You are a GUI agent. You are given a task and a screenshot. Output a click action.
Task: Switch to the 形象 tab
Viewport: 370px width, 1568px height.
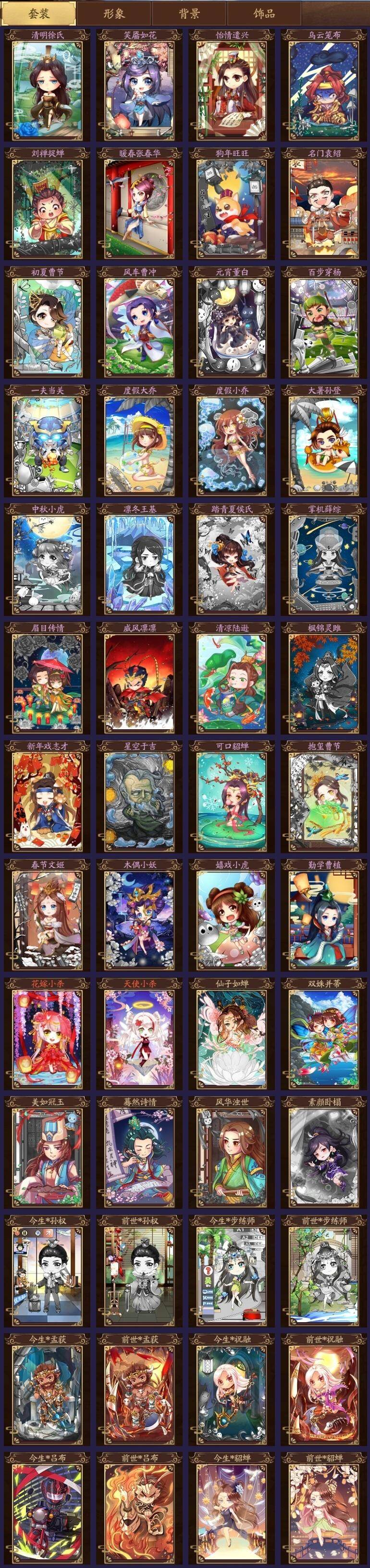pos(113,13)
